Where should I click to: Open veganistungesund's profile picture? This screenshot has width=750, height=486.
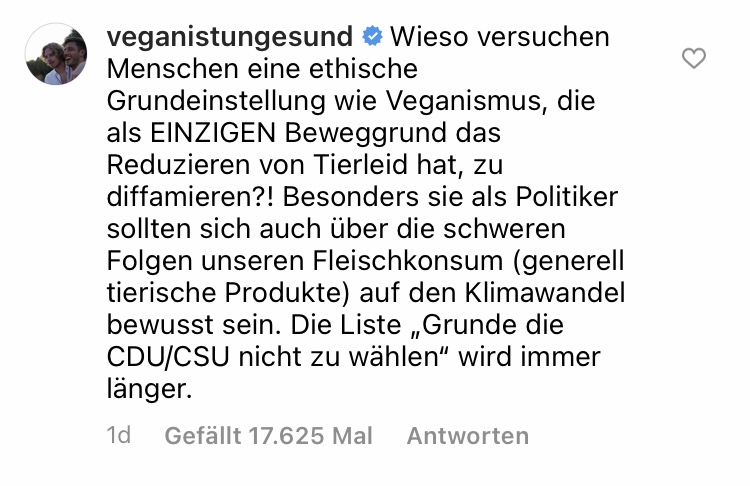(57, 54)
